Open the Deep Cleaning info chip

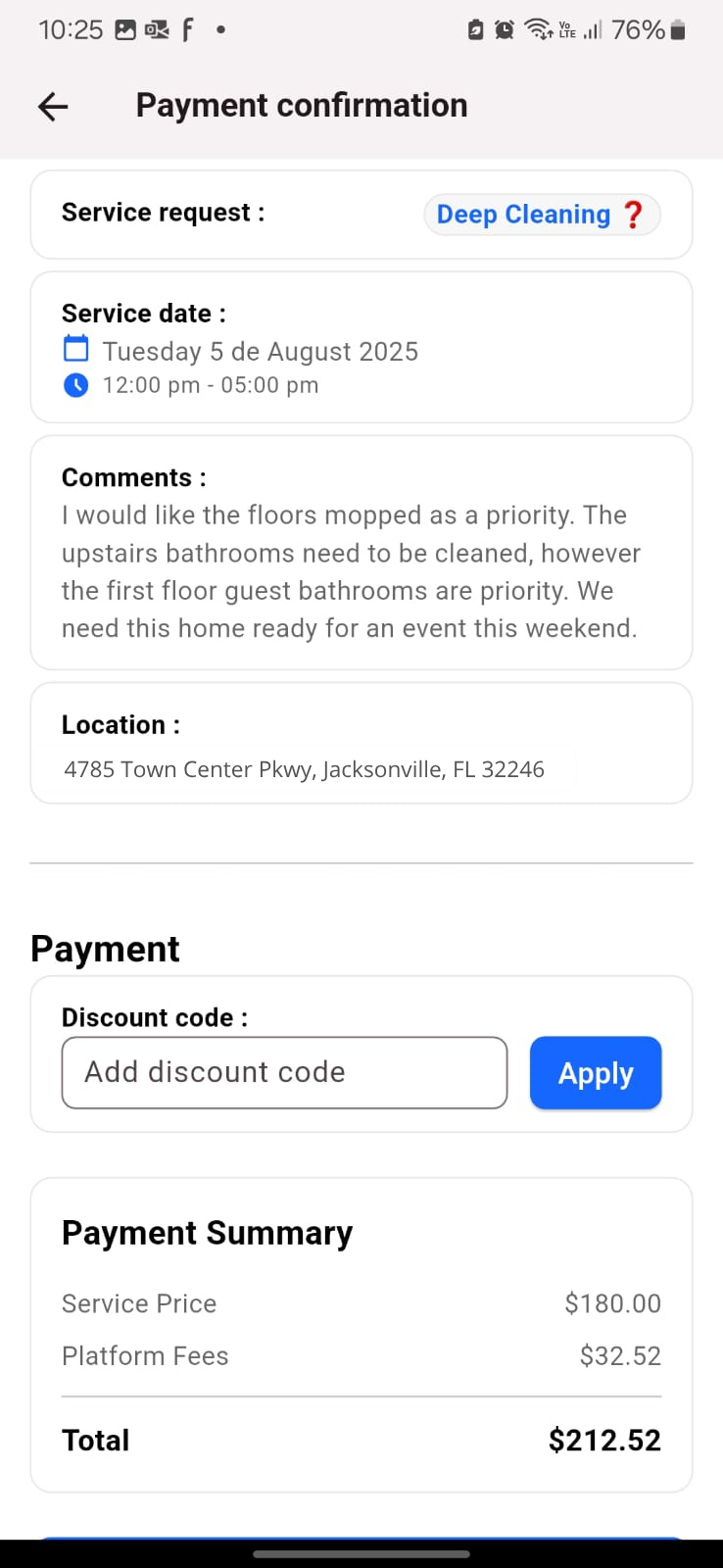[x=542, y=215]
